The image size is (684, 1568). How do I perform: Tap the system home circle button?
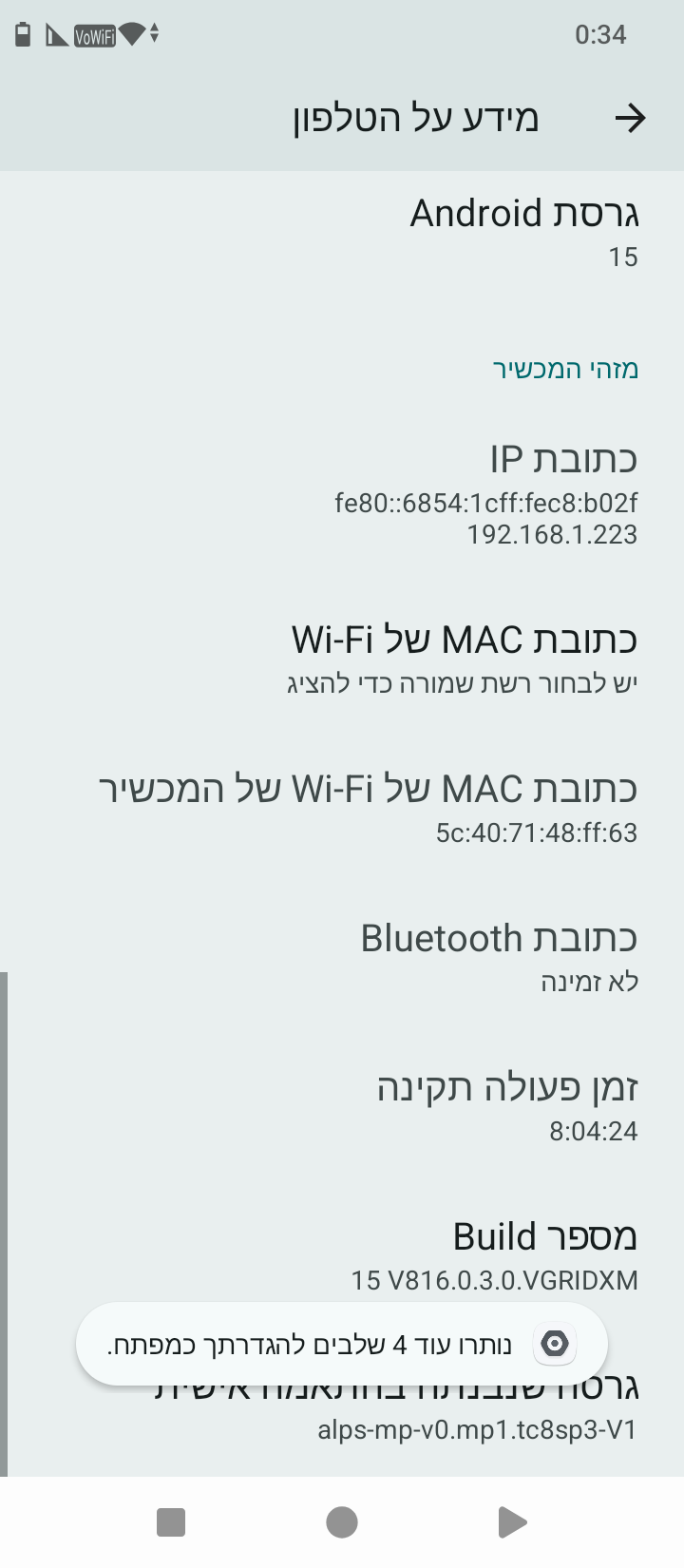342,1521
